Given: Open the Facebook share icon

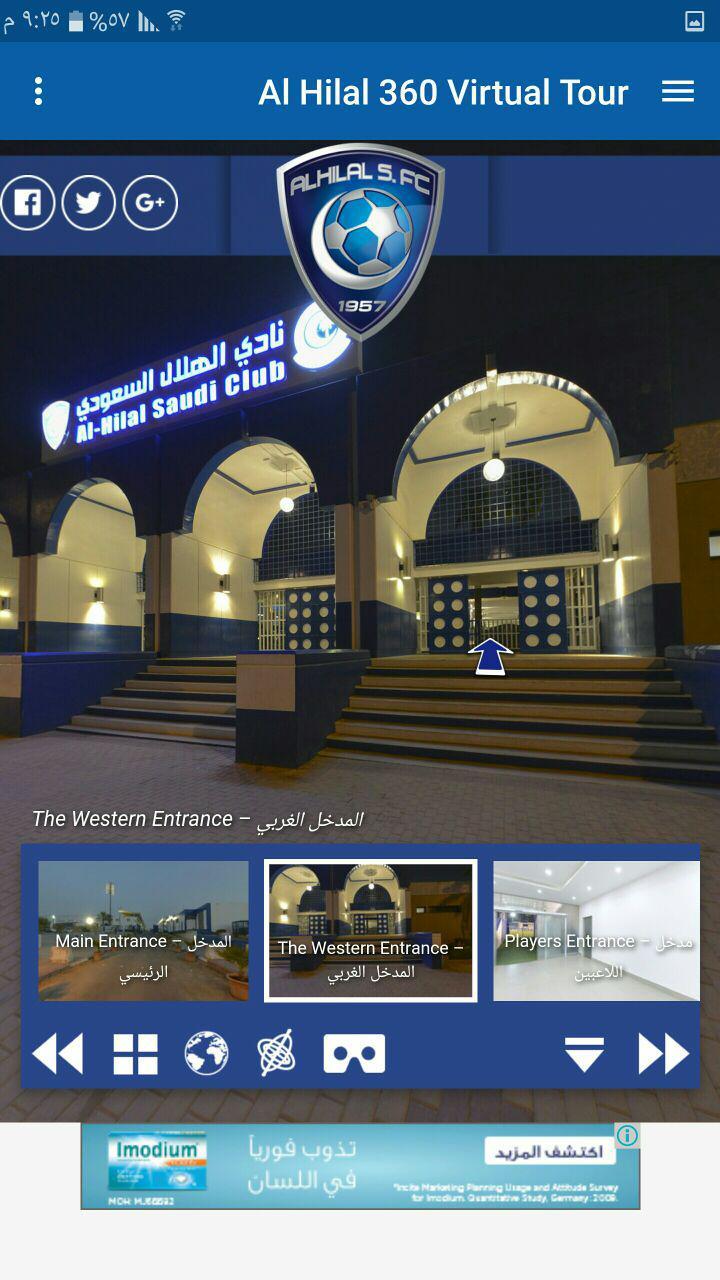Looking at the screenshot, I should pyautogui.click(x=27, y=203).
